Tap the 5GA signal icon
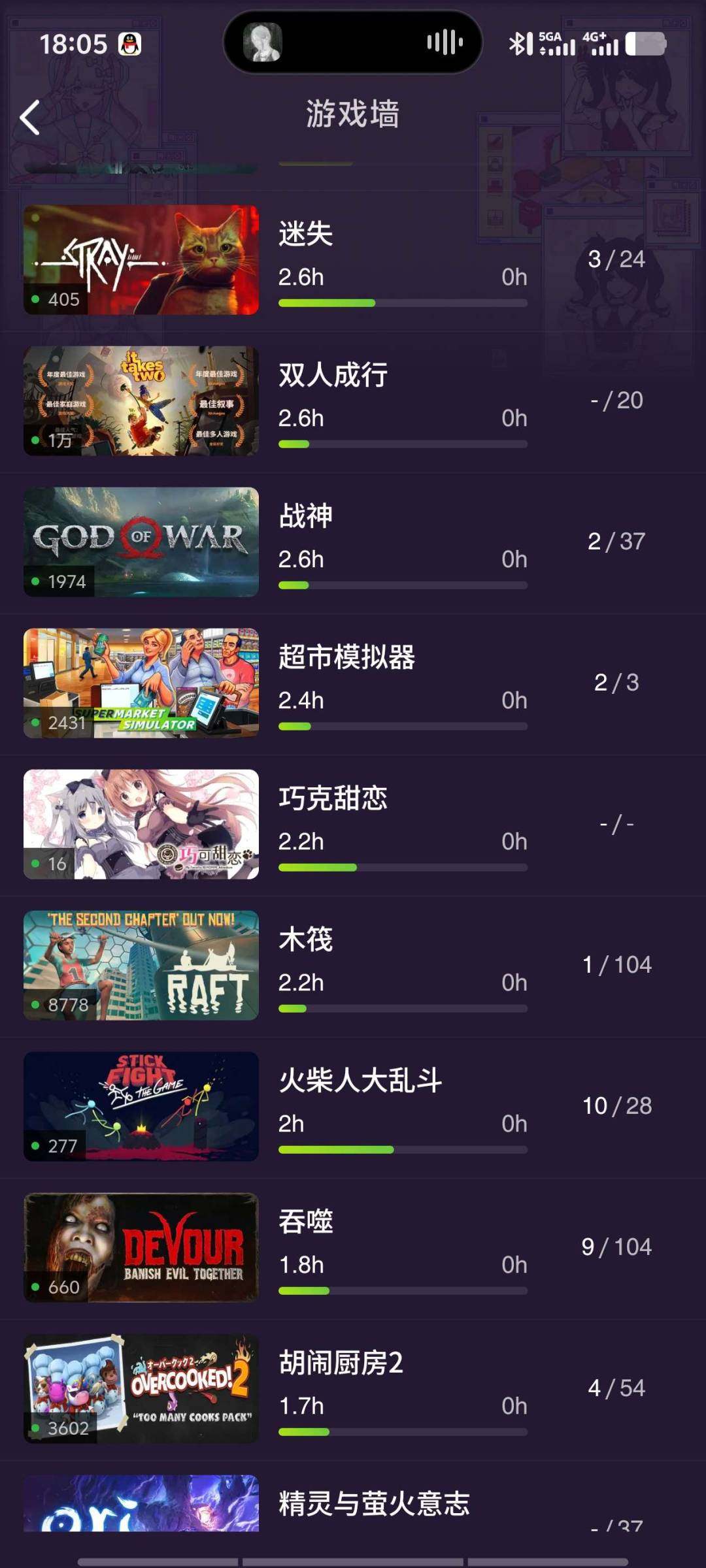 (556, 43)
